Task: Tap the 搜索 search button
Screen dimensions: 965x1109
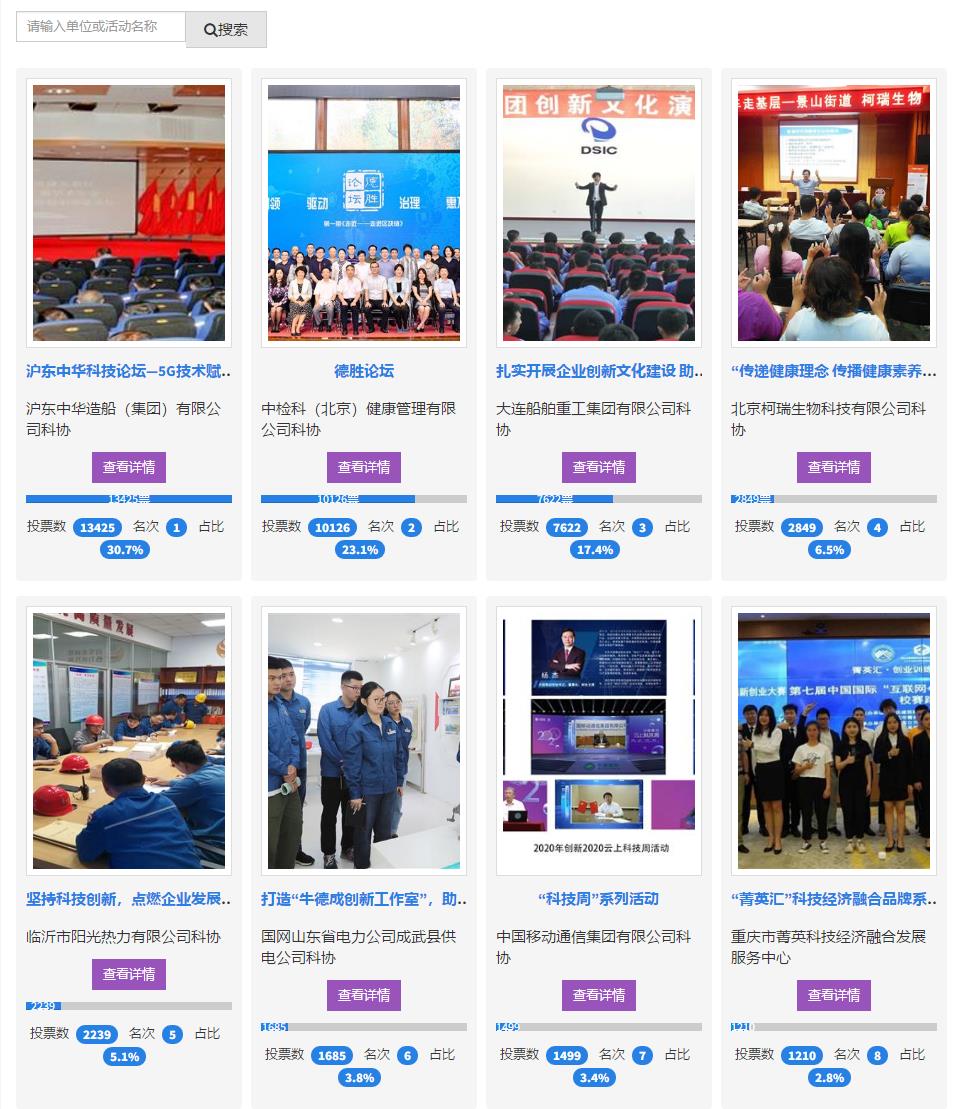Action: (226, 29)
